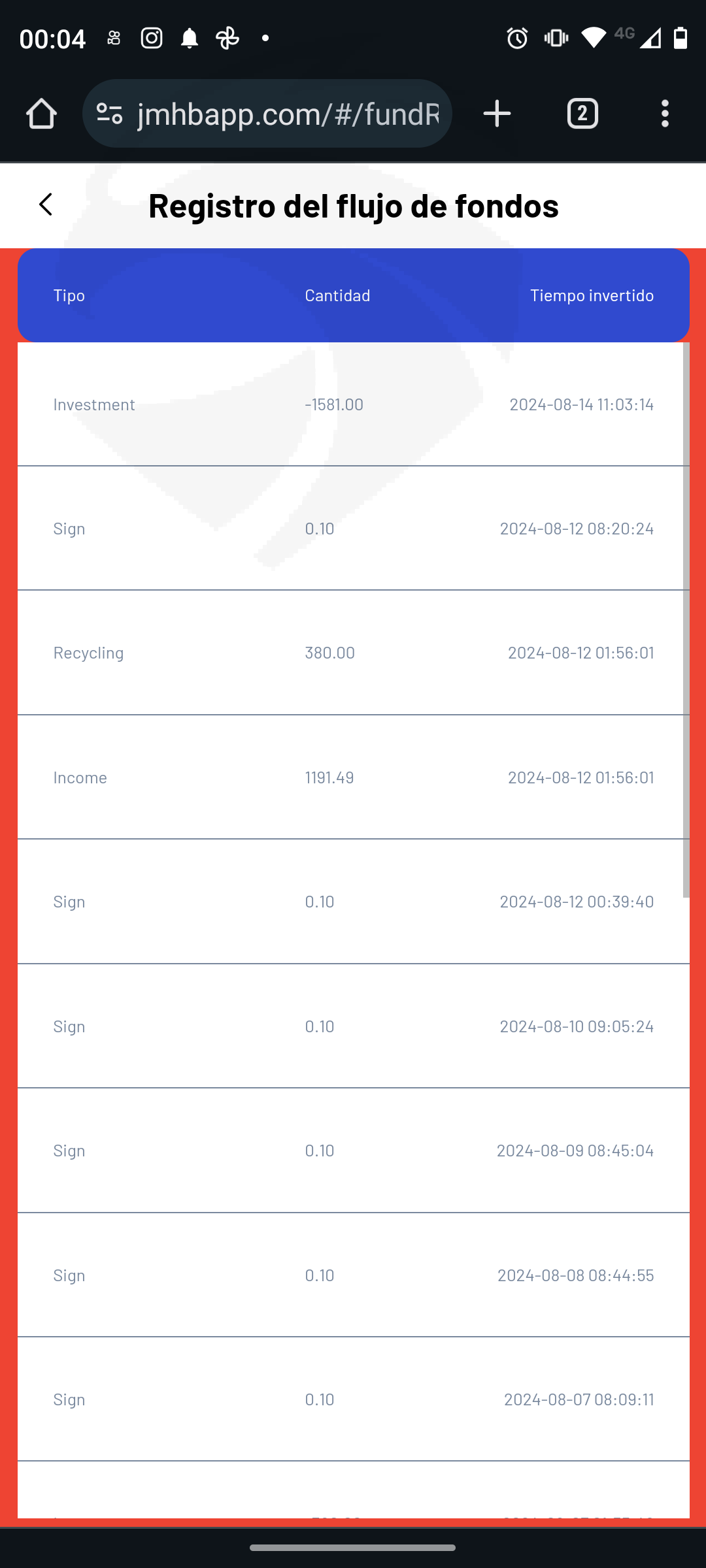Go back from the fund flow record page
Screen dimensions: 706x1568
click(x=45, y=204)
